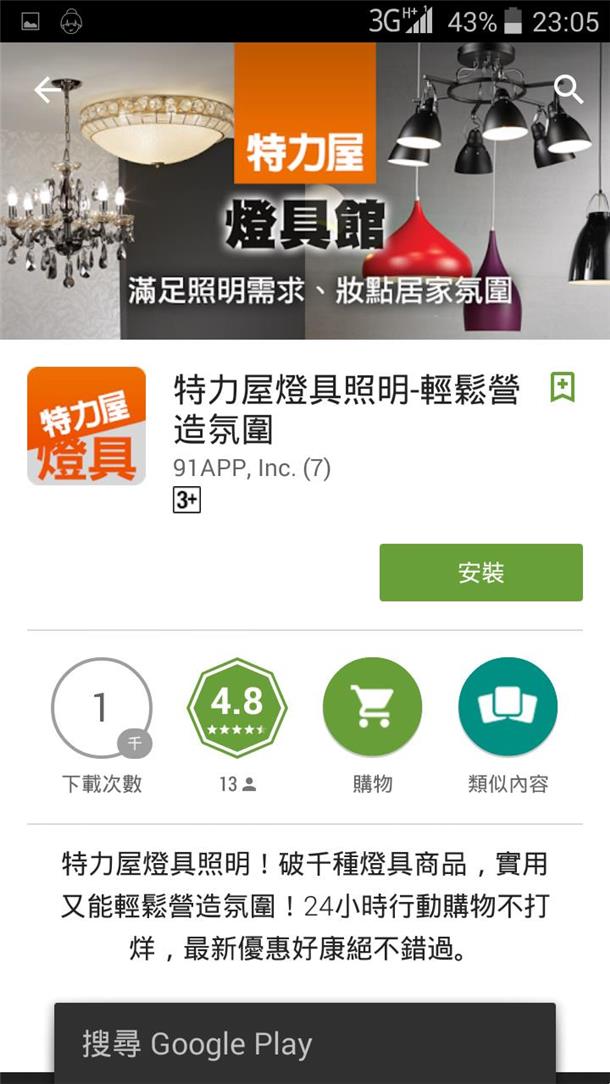
Task: Expand the app description text
Action: 304,906
